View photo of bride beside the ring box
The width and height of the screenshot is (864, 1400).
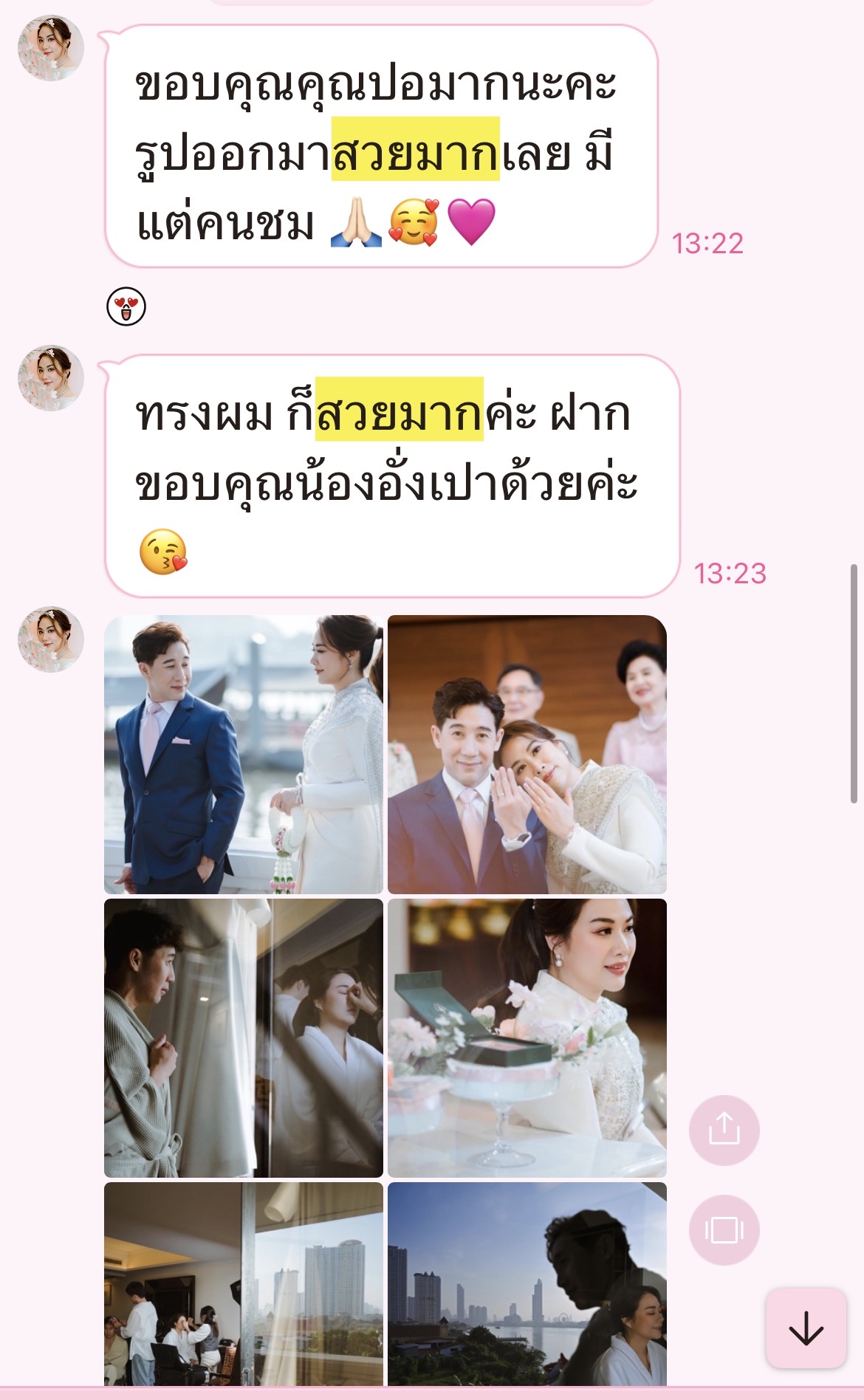point(527,1037)
